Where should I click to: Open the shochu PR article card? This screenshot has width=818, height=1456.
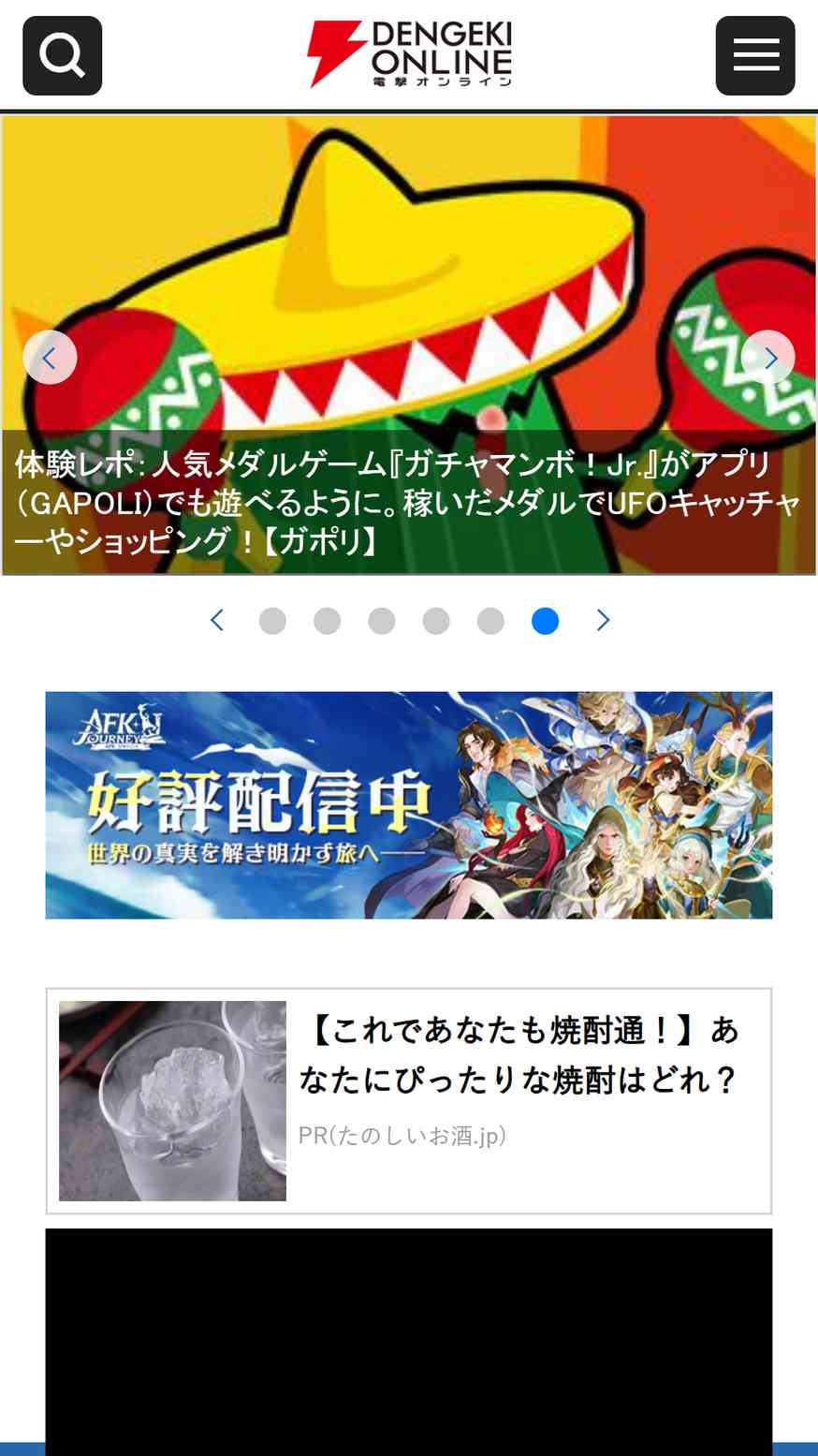pos(409,1101)
